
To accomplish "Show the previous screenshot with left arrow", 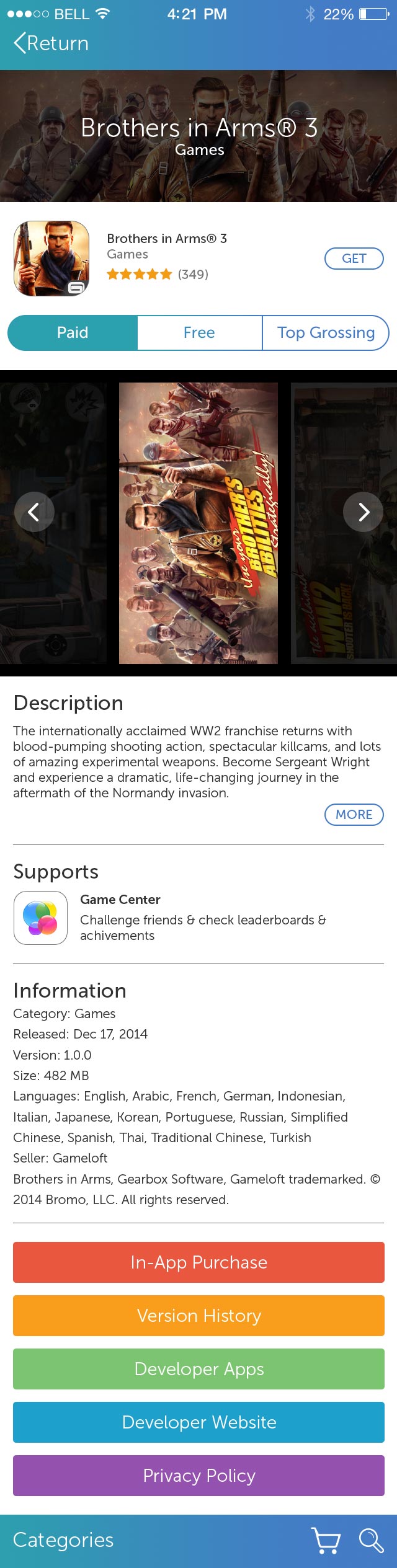I will coord(34,512).
